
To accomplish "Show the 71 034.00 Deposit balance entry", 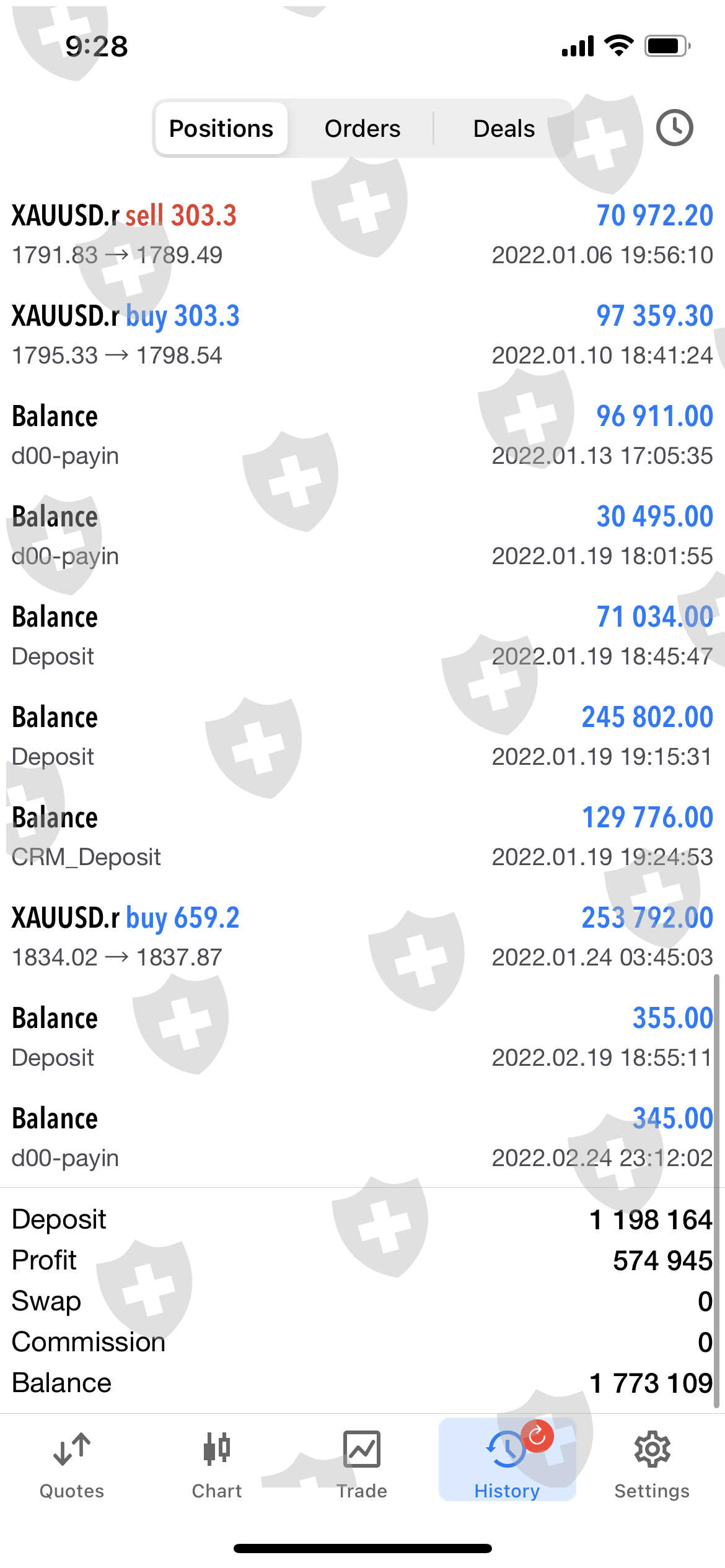I will (x=362, y=635).
